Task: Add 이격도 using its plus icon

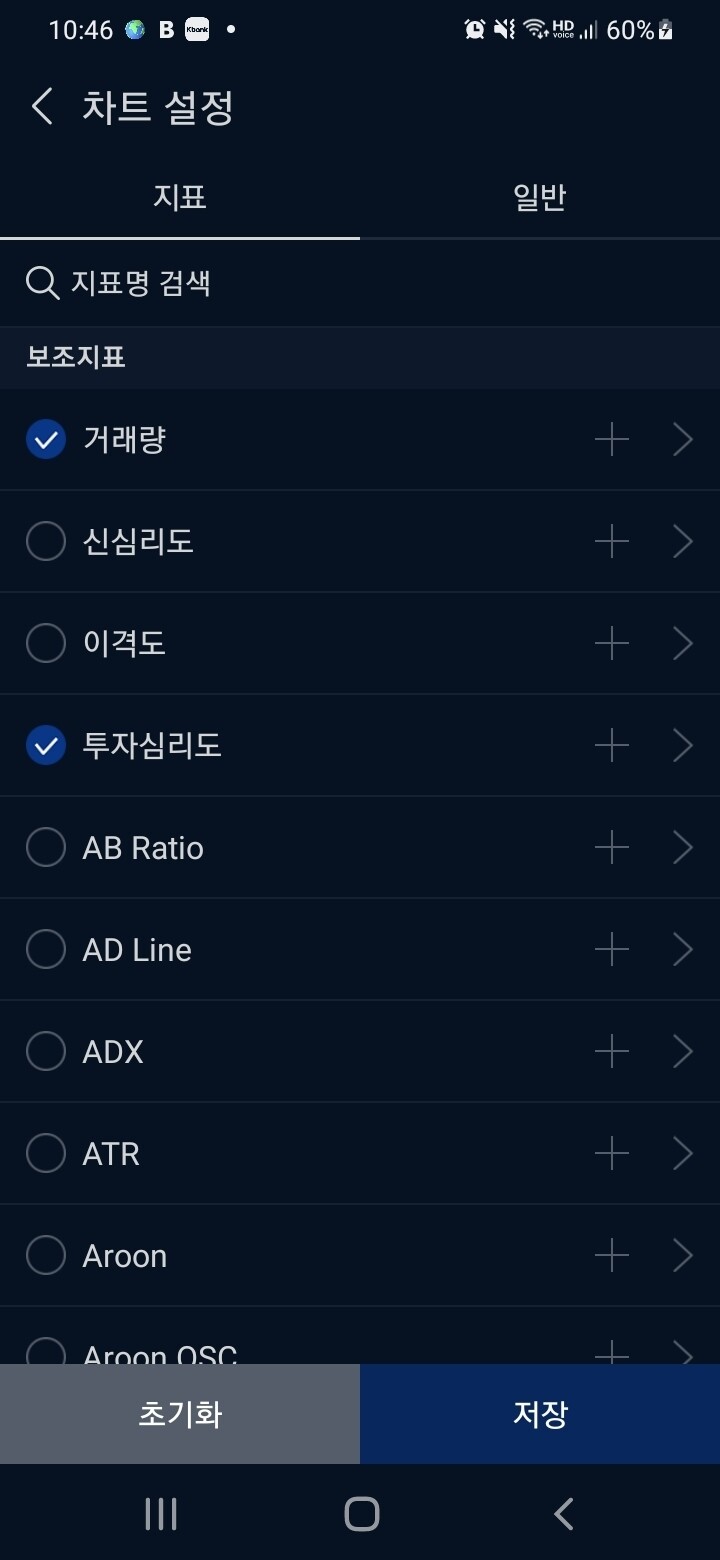Action: tap(610, 643)
